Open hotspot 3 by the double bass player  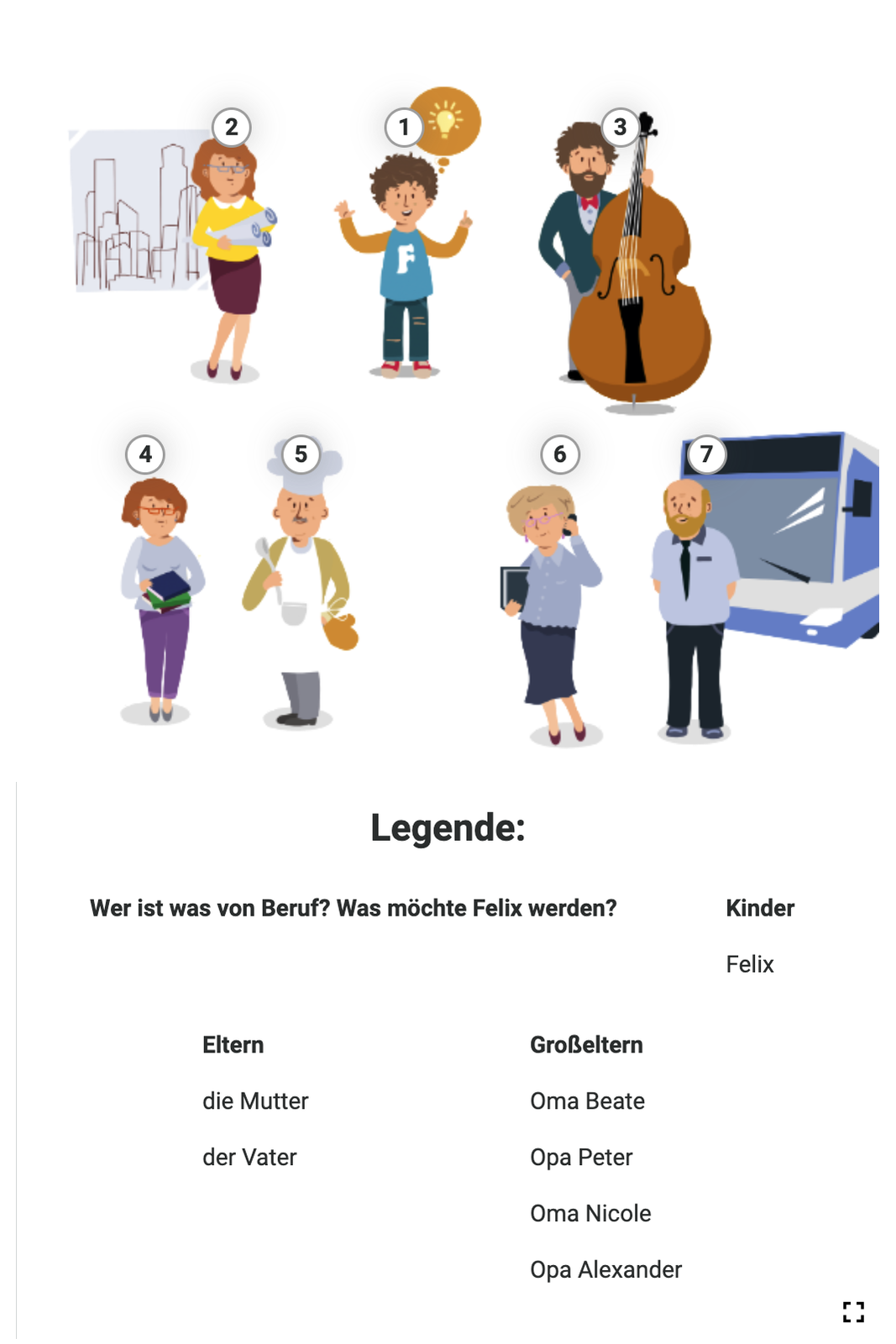click(x=620, y=128)
